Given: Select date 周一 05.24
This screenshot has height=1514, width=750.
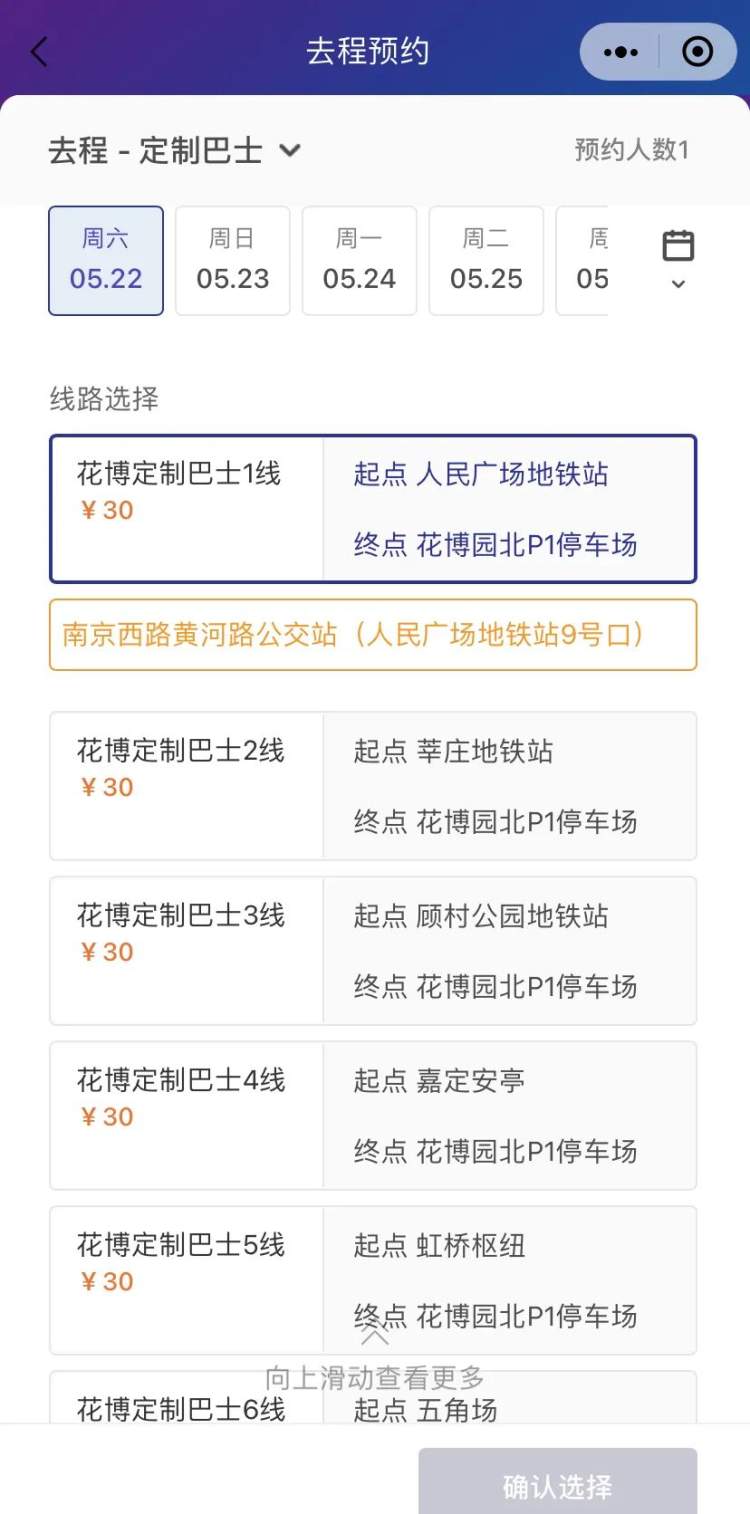Looking at the screenshot, I should (359, 261).
